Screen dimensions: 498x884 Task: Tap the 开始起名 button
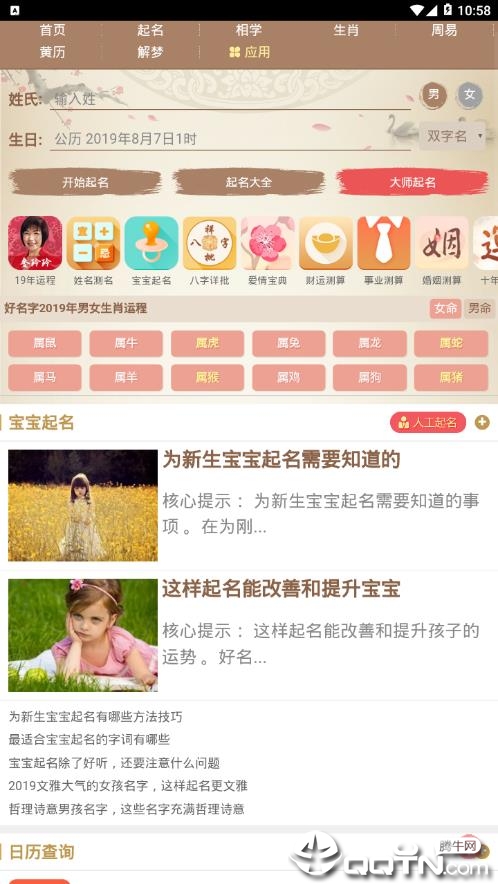click(85, 182)
